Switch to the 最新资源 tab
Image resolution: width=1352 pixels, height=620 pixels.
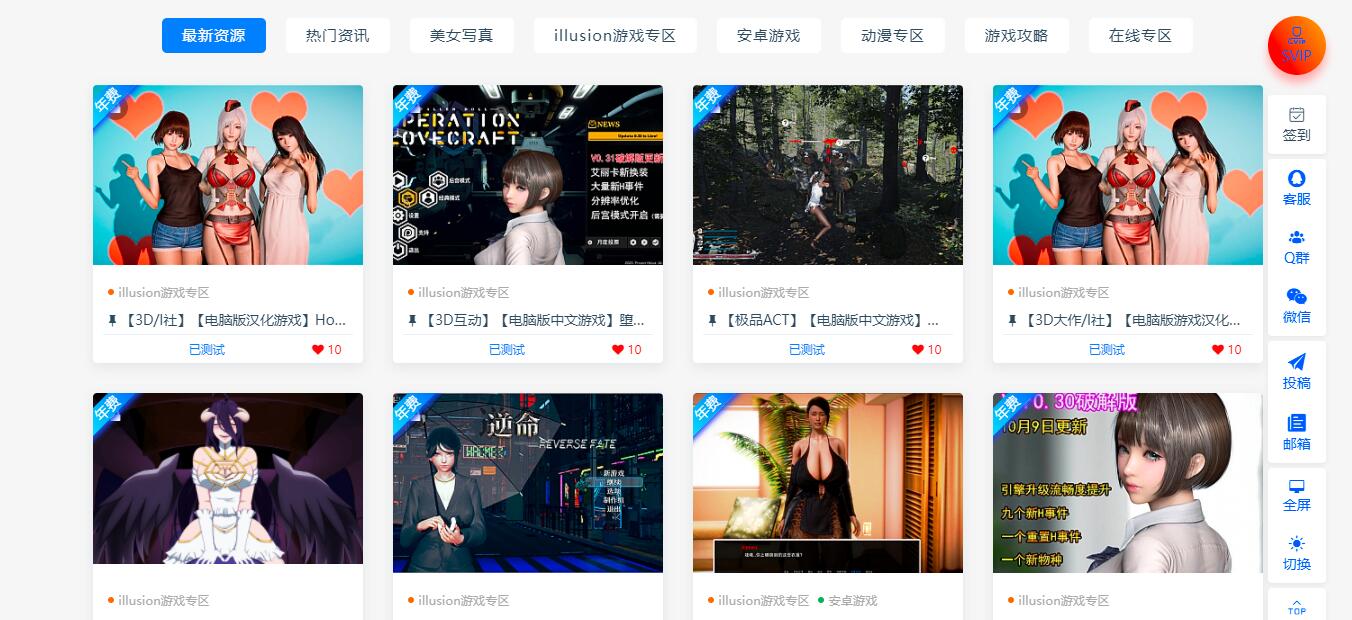[x=214, y=35]
